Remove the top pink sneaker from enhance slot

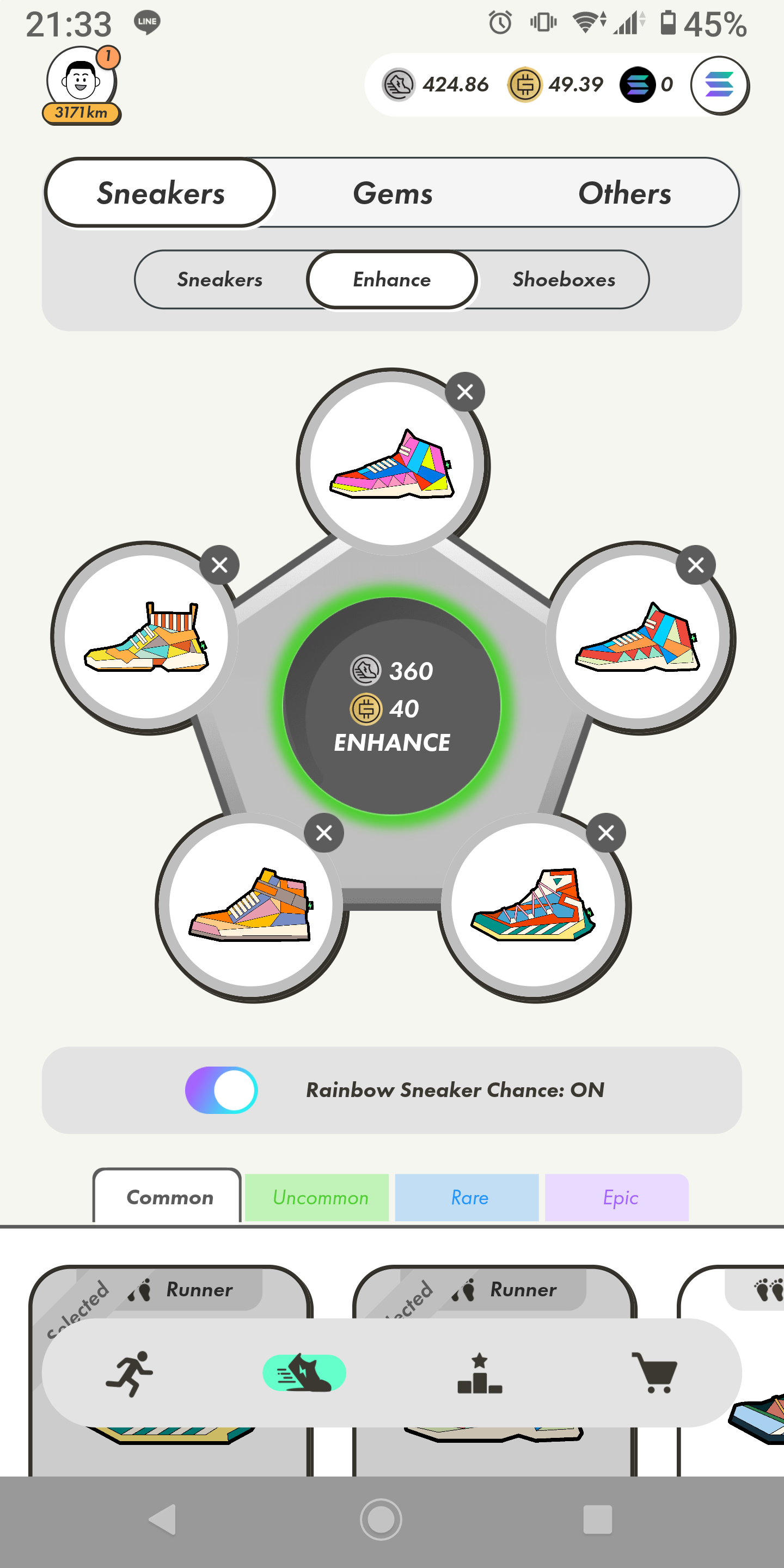464,392
